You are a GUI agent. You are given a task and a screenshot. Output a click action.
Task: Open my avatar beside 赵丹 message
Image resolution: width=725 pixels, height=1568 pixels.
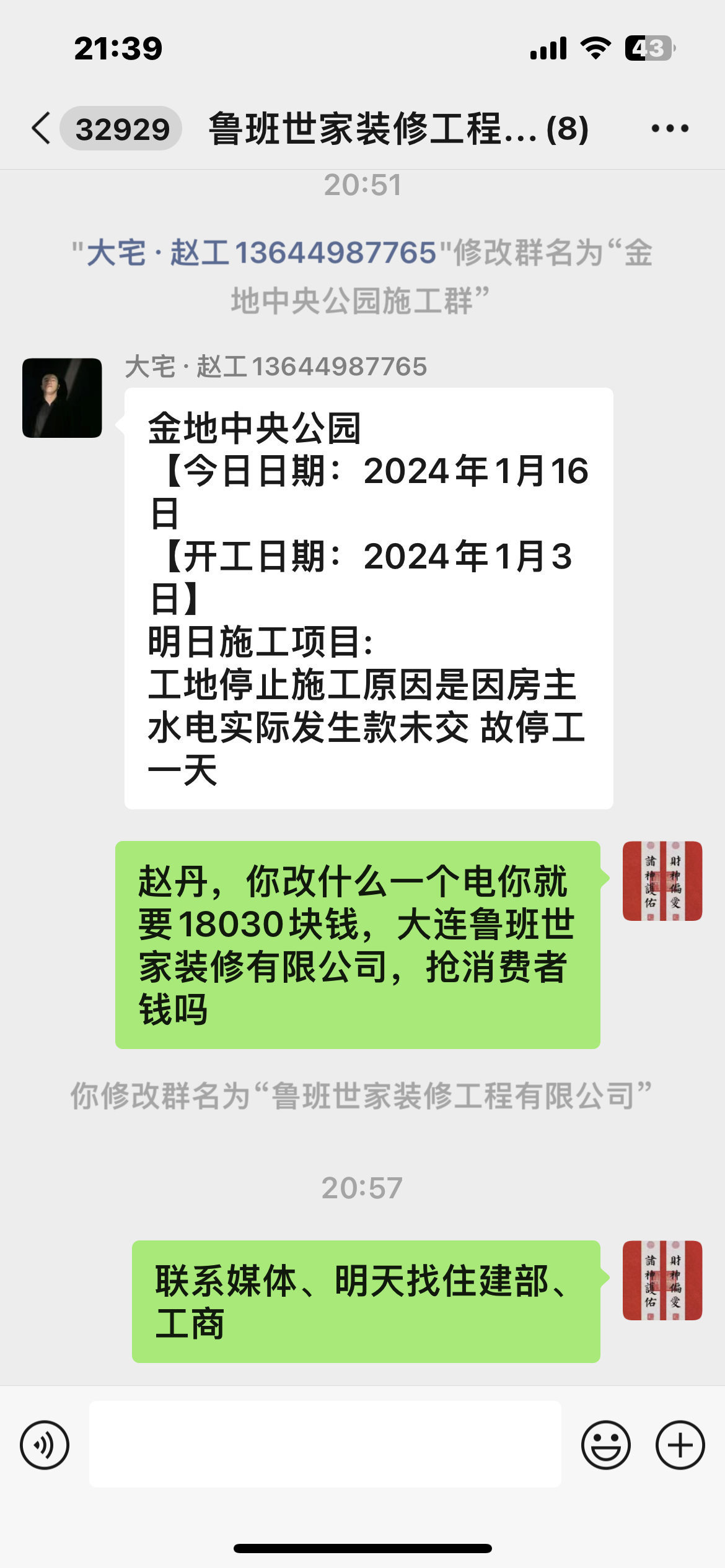tap(662, 881)
